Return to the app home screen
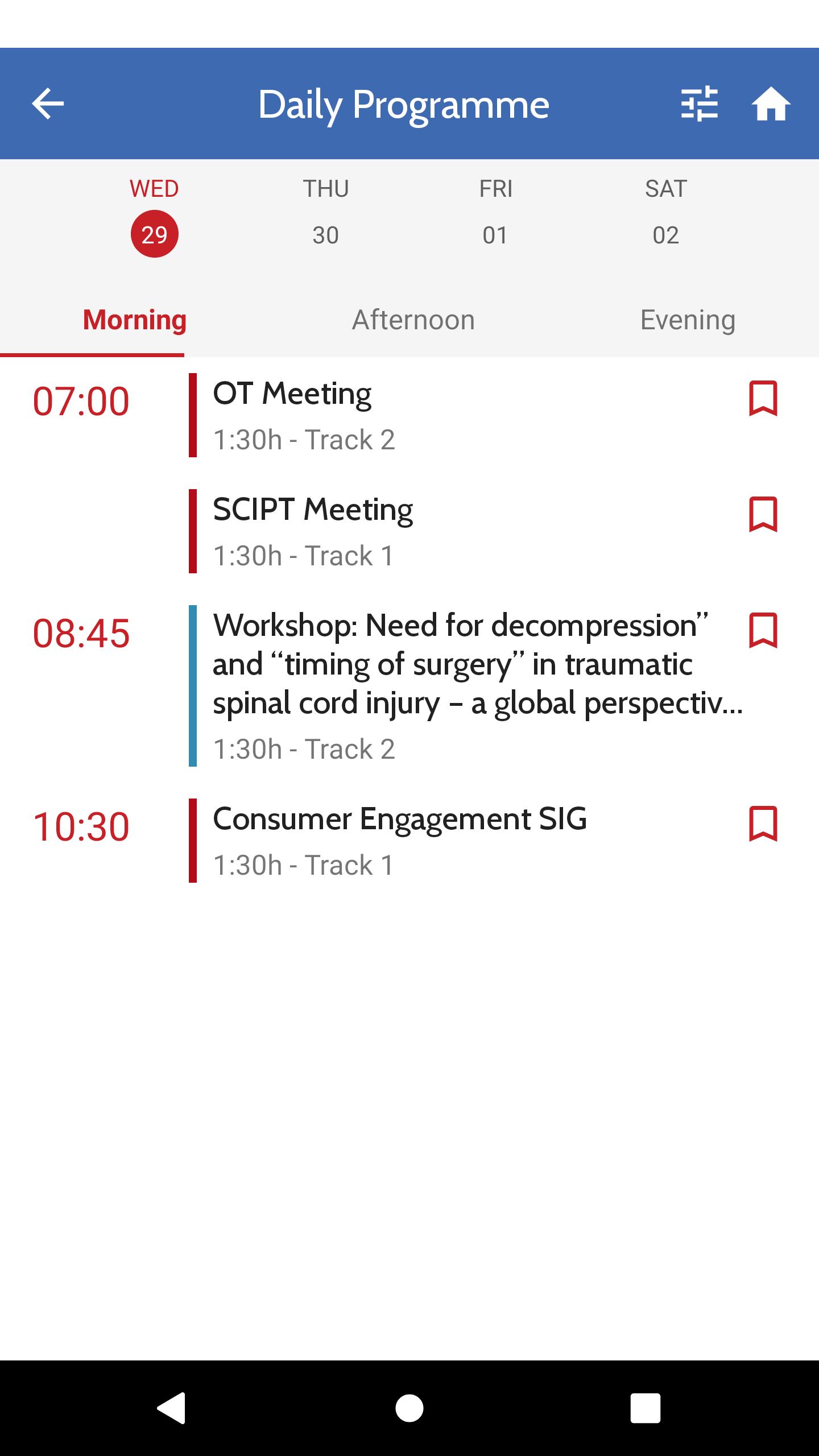 tap(771, 104)
